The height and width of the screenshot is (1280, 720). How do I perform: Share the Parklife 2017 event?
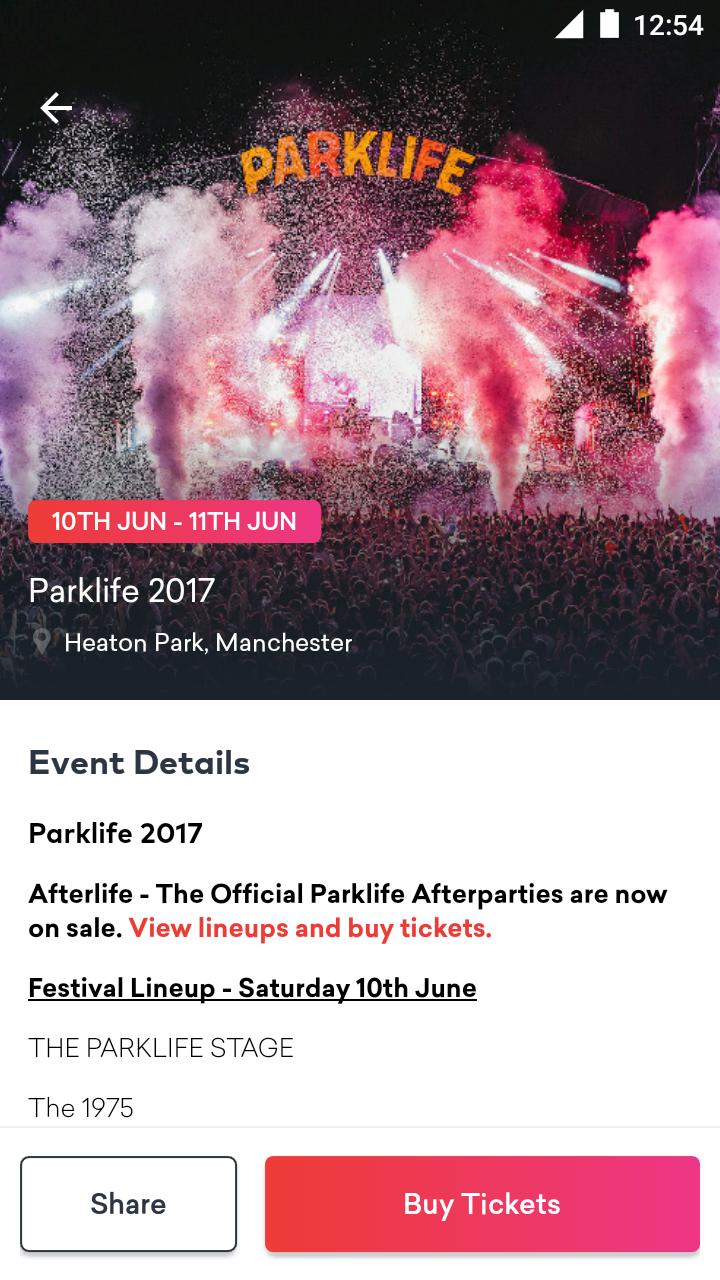pos(128,1204)
